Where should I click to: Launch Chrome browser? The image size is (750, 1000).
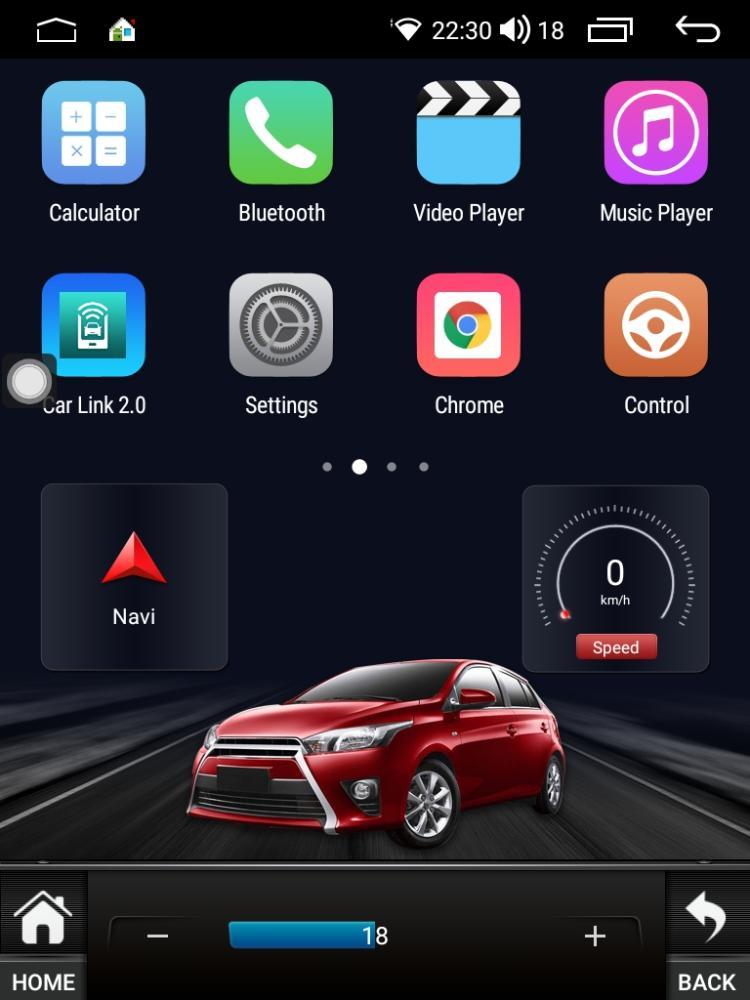[468, 325]
